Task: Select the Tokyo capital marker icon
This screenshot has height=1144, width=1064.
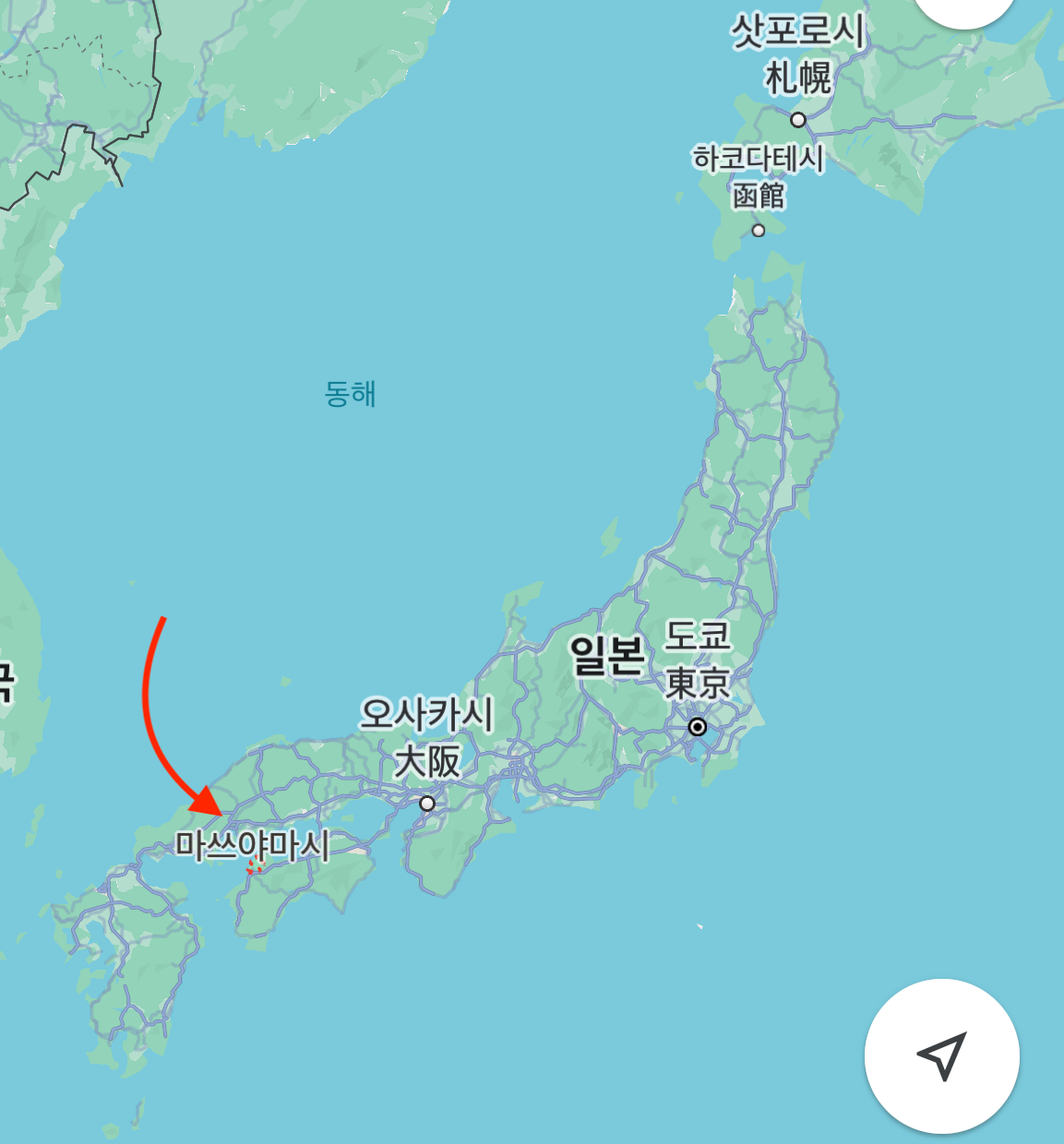Action: (x=698, y=728)
